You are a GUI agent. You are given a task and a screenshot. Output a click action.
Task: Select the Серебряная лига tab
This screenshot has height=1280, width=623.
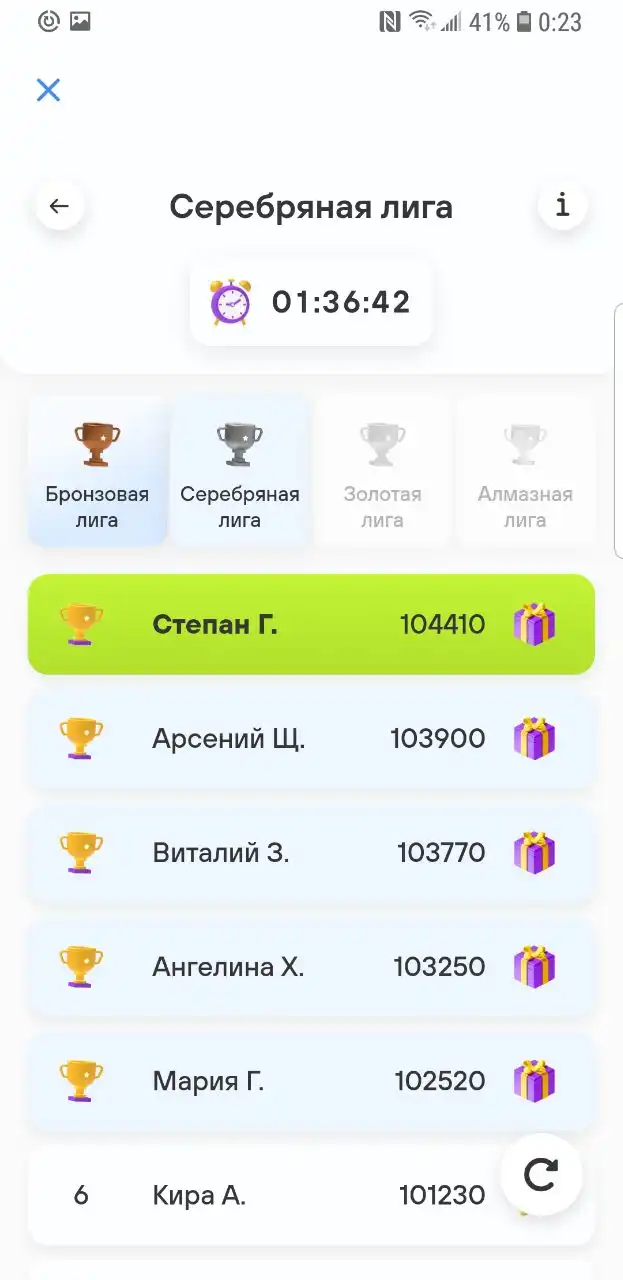click(x=240, y=471)
